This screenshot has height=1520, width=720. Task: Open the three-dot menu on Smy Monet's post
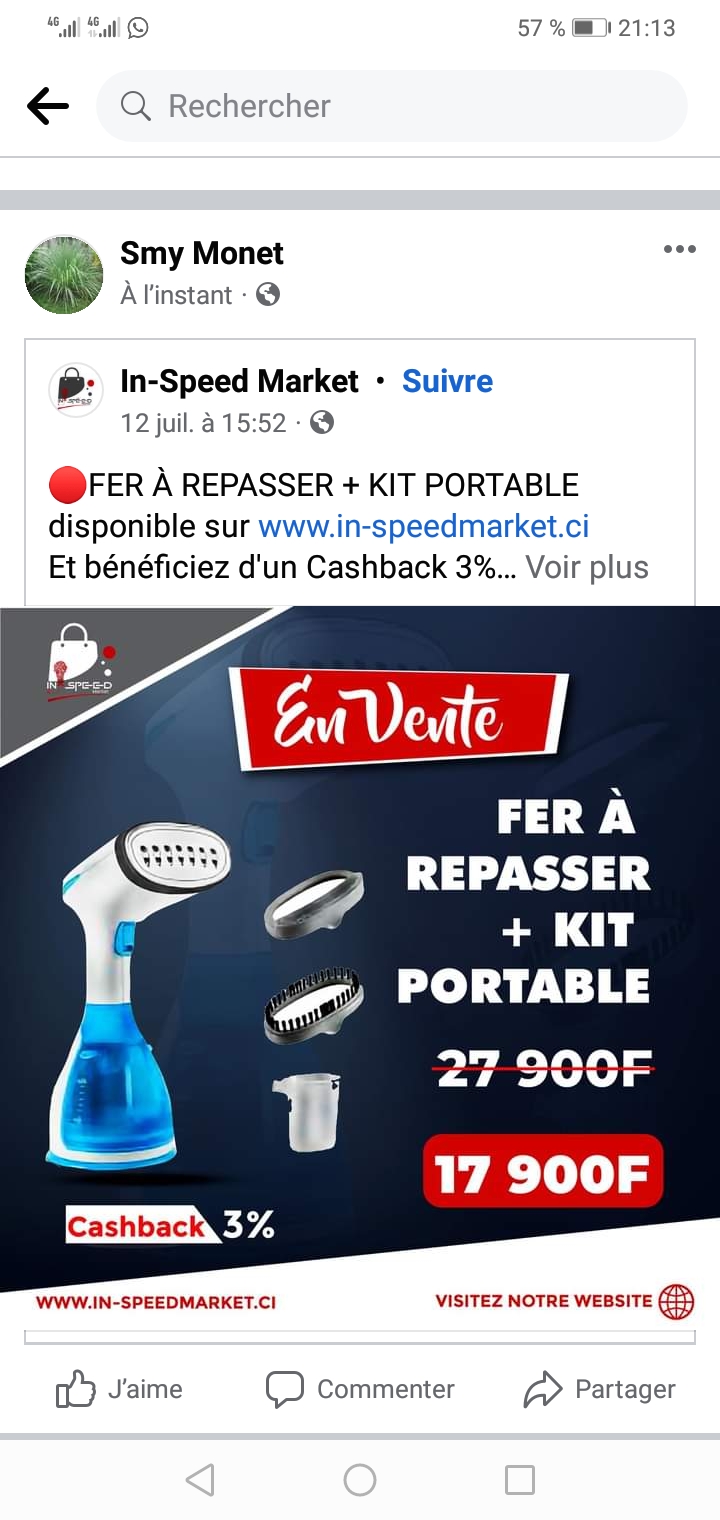(679, 250)
